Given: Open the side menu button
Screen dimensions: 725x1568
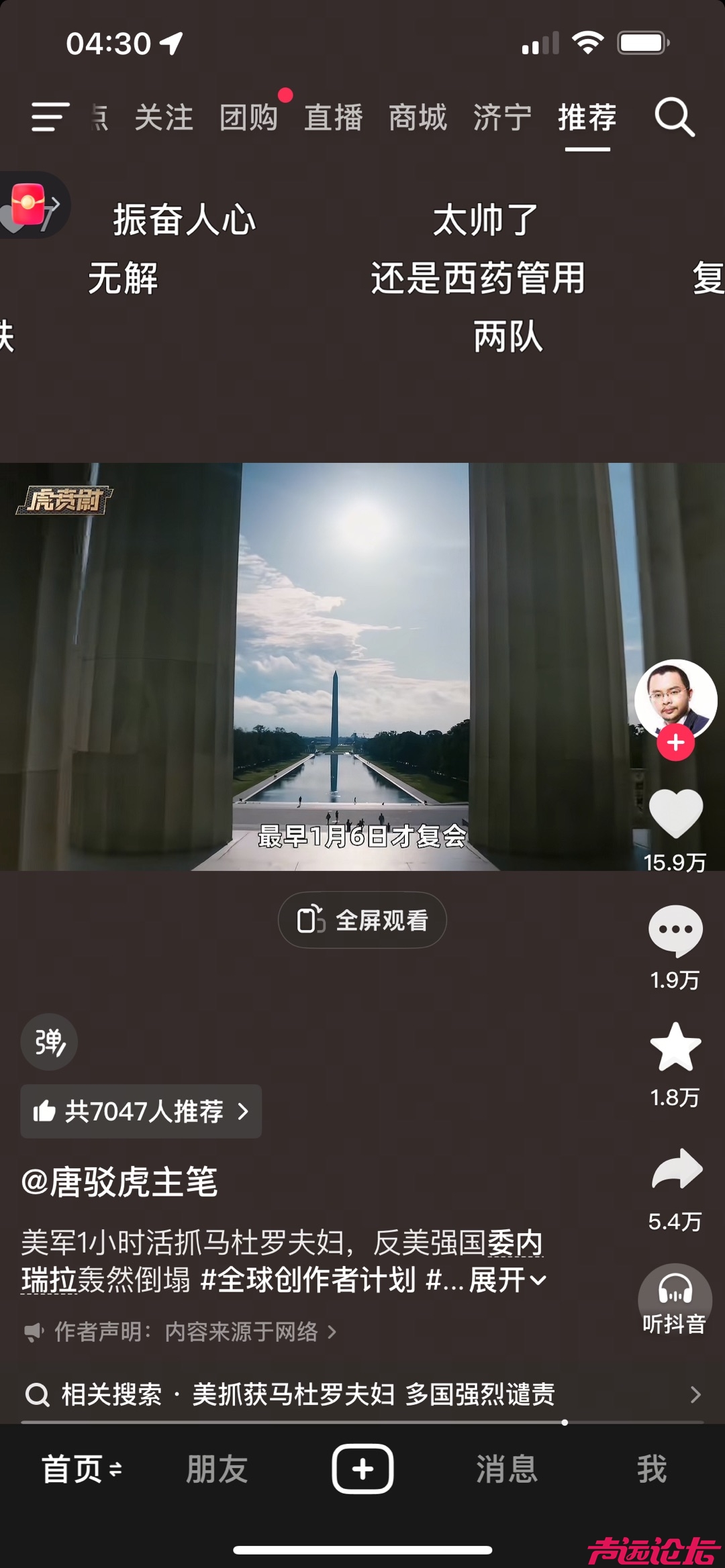Looking at the screenshot, I should coord(50,117).
